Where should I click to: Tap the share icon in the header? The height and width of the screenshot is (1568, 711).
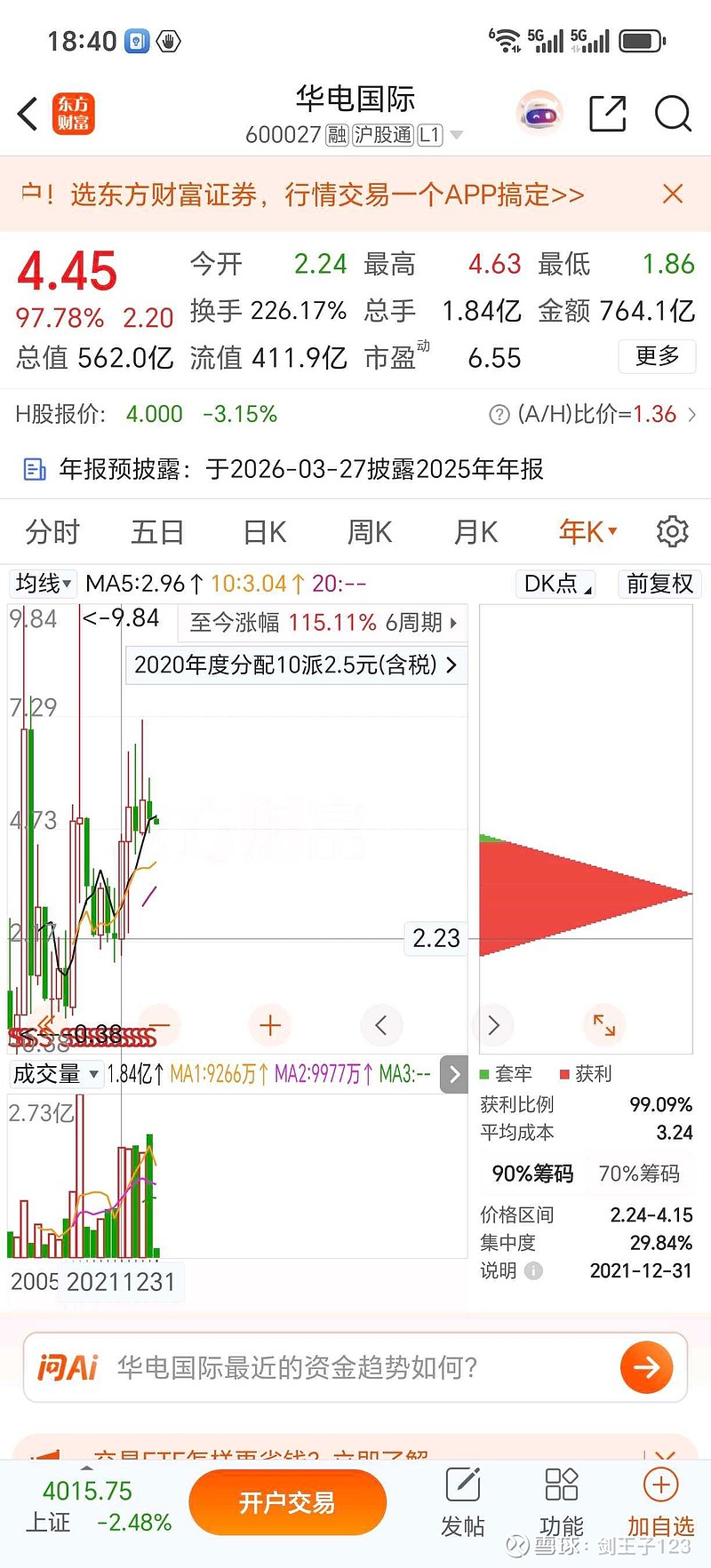pyautogui.click(x=607, y=114)
